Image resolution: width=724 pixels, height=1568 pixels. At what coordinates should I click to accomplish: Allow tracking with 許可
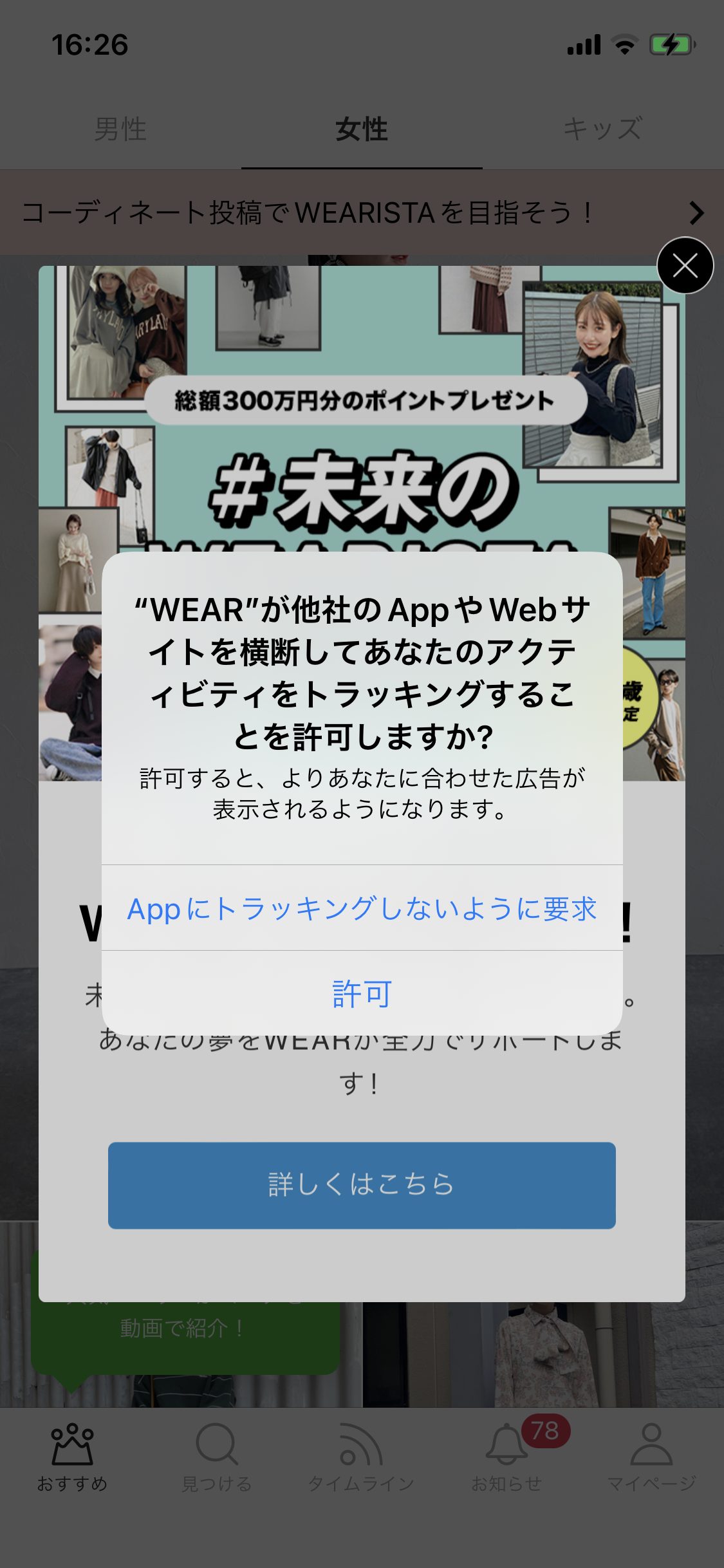click(x=362, y=993)
